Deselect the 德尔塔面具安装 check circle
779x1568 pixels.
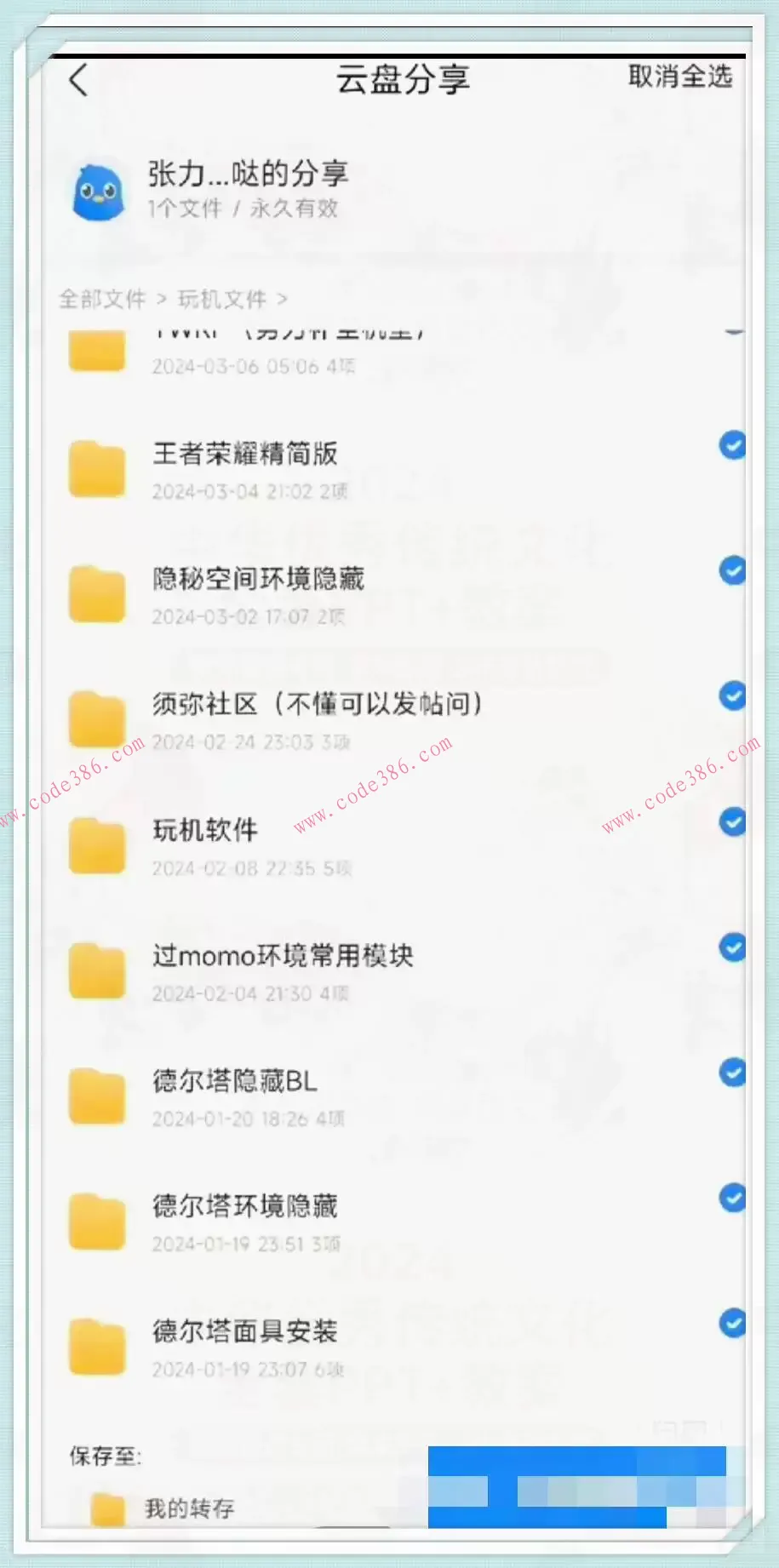click(x=733, y=1323)
